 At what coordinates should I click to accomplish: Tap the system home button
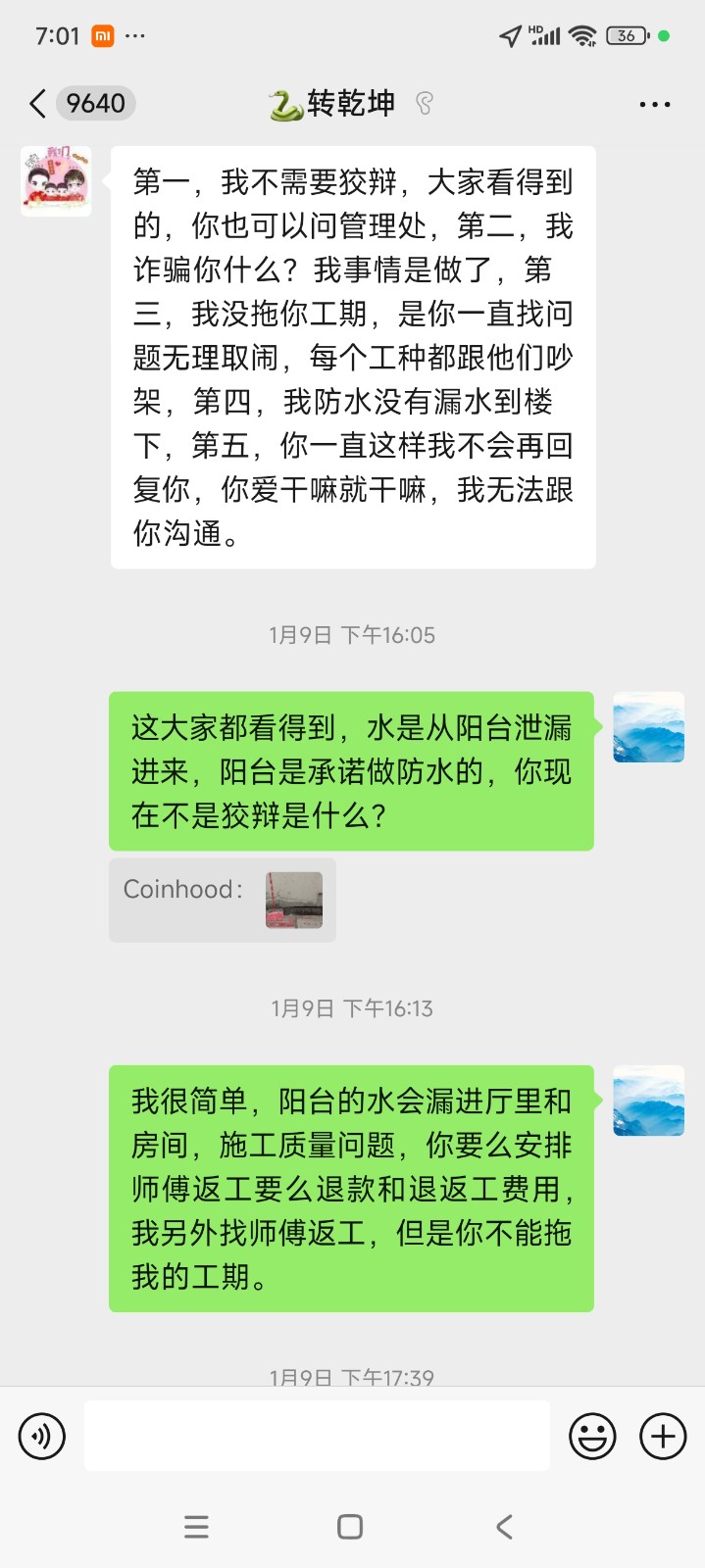(x=350, y=1527)
